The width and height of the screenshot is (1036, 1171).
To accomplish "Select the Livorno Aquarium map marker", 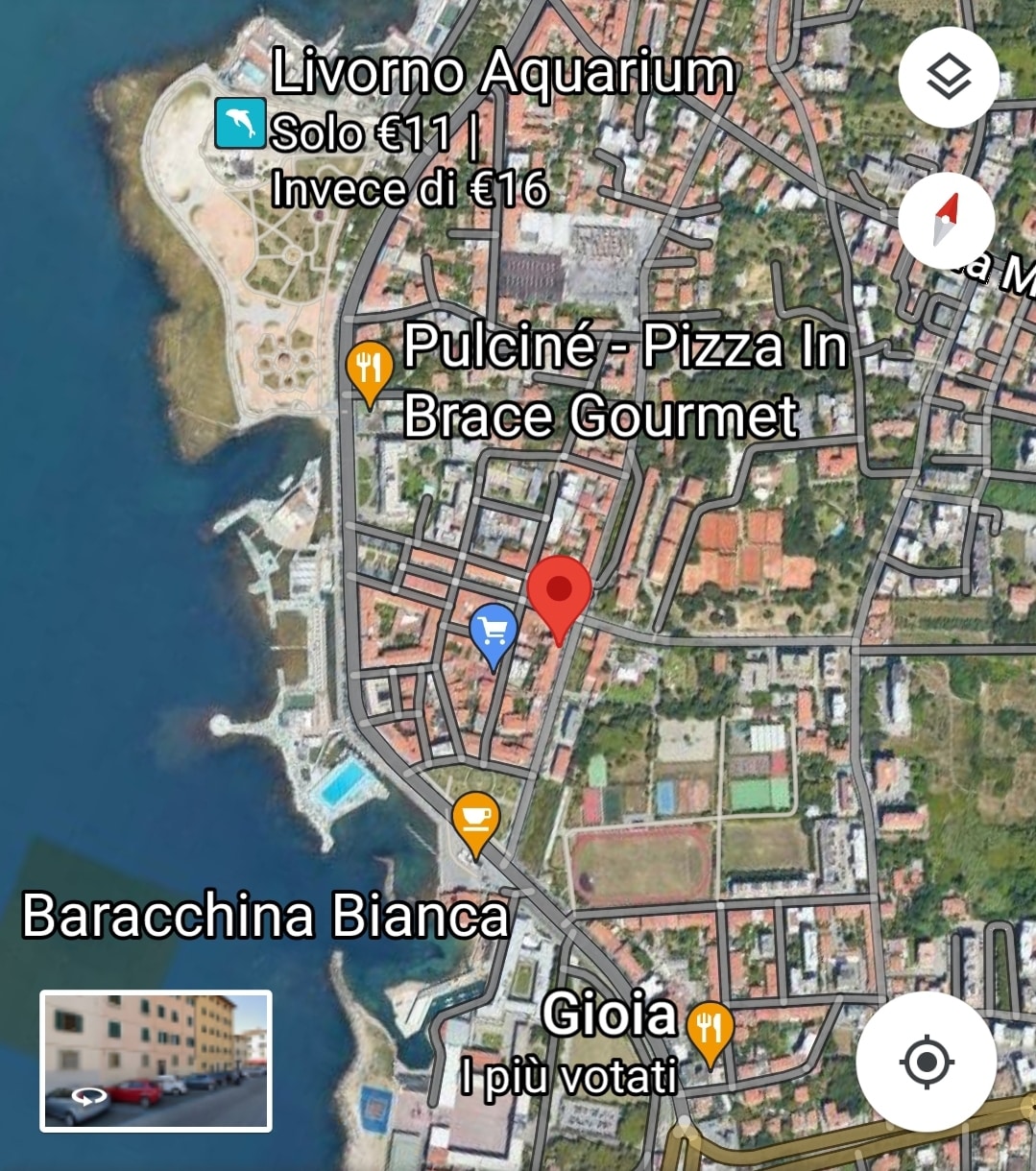I will tap(237, 127).
